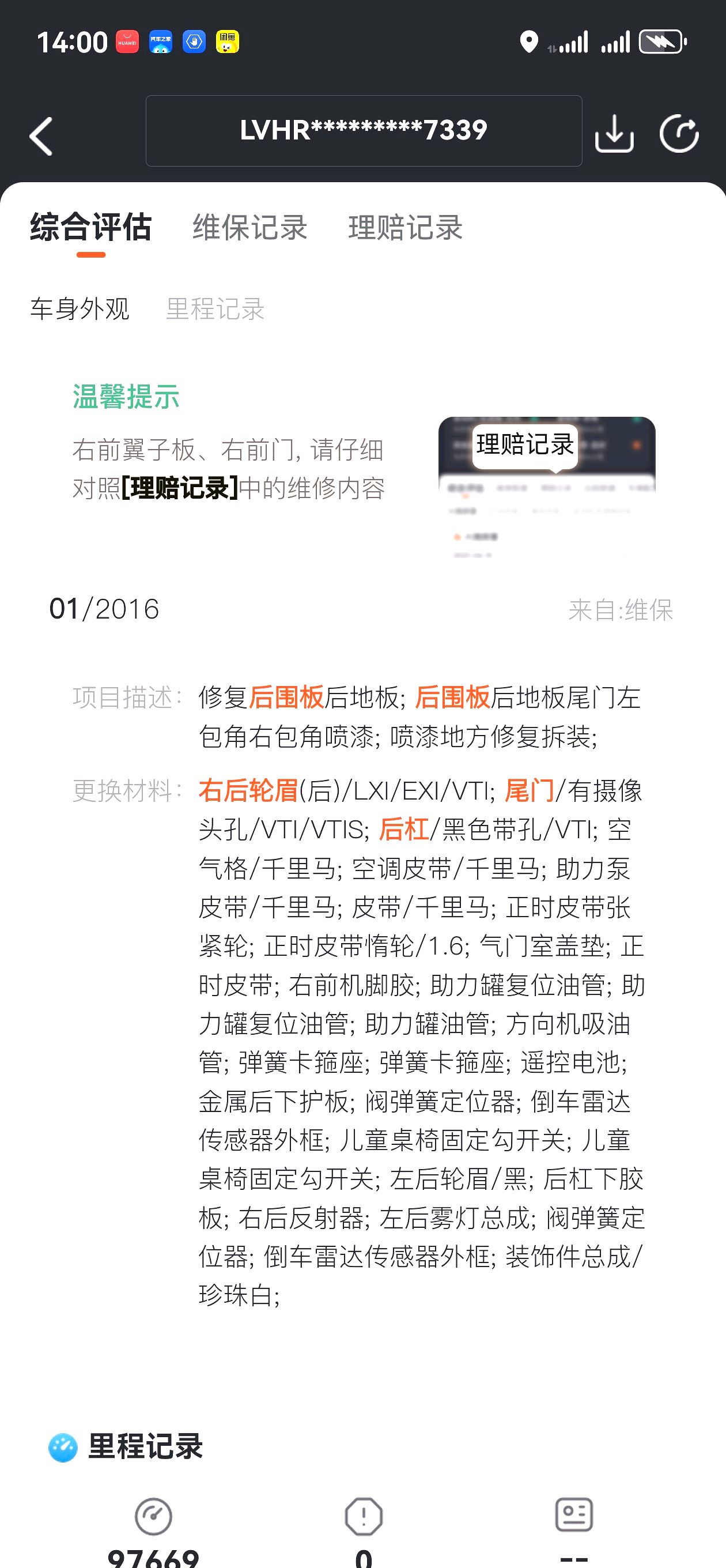Viewport: 726px width, 1568px height.
Task: Download the vehicle report
Action: pos(614,133)
